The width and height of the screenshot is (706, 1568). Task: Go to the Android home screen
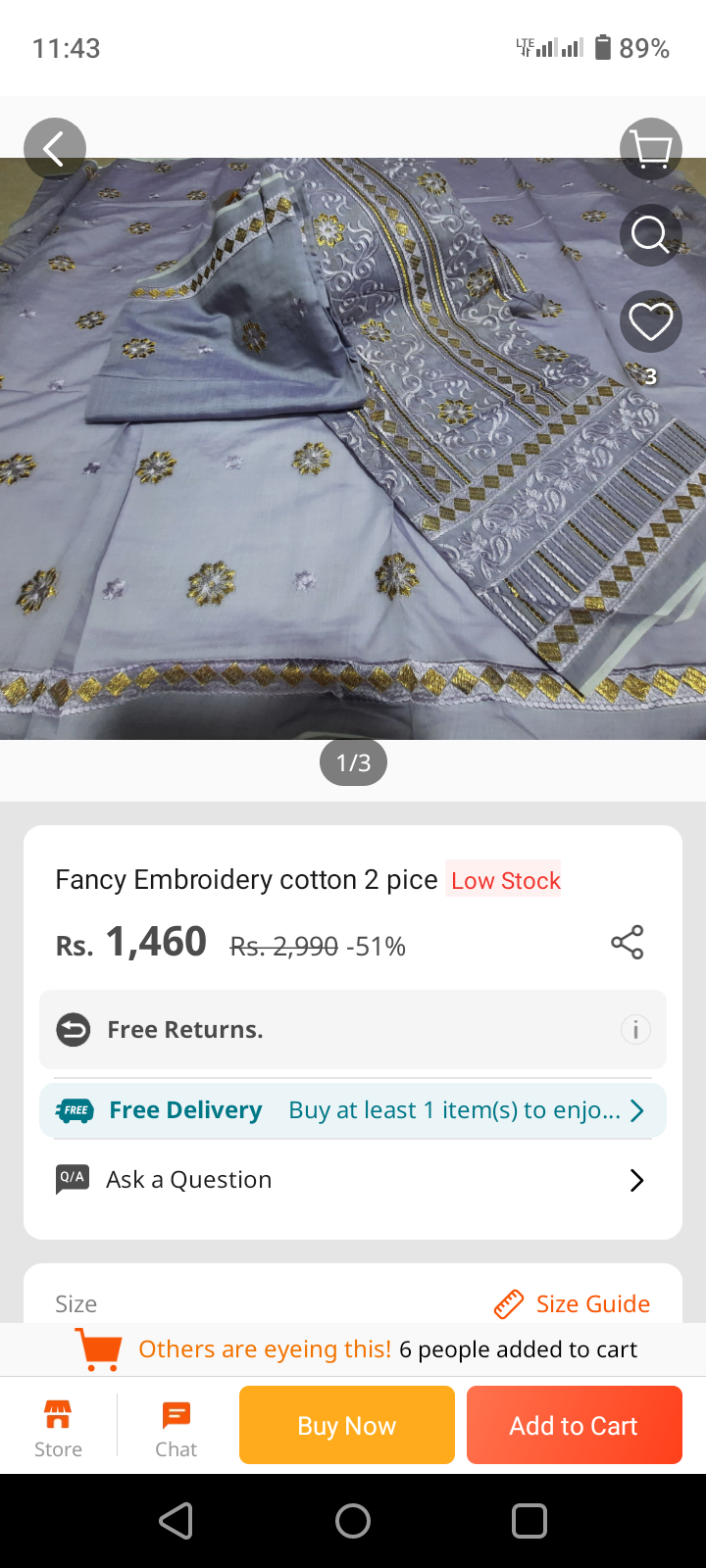pyautogui.click(x=353, y=1521)
